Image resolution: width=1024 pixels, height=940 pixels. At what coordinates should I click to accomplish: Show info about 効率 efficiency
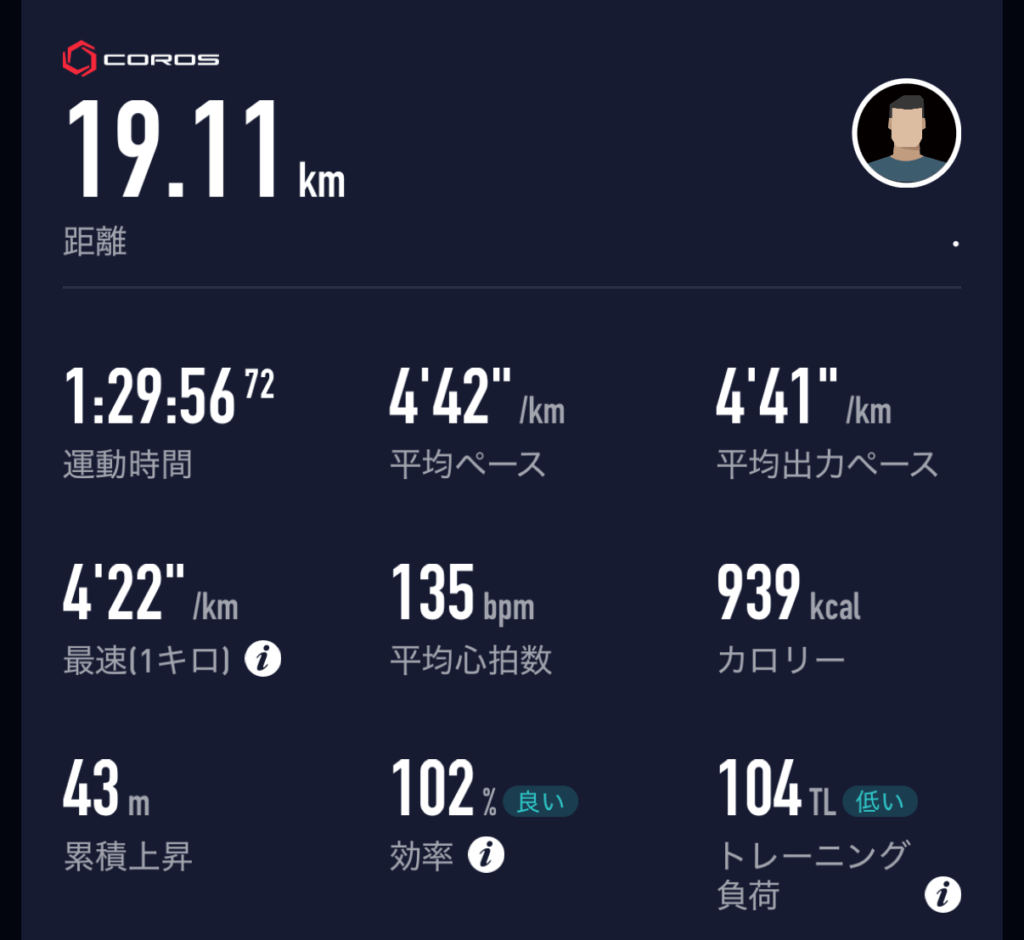click(x=486, y=855)
